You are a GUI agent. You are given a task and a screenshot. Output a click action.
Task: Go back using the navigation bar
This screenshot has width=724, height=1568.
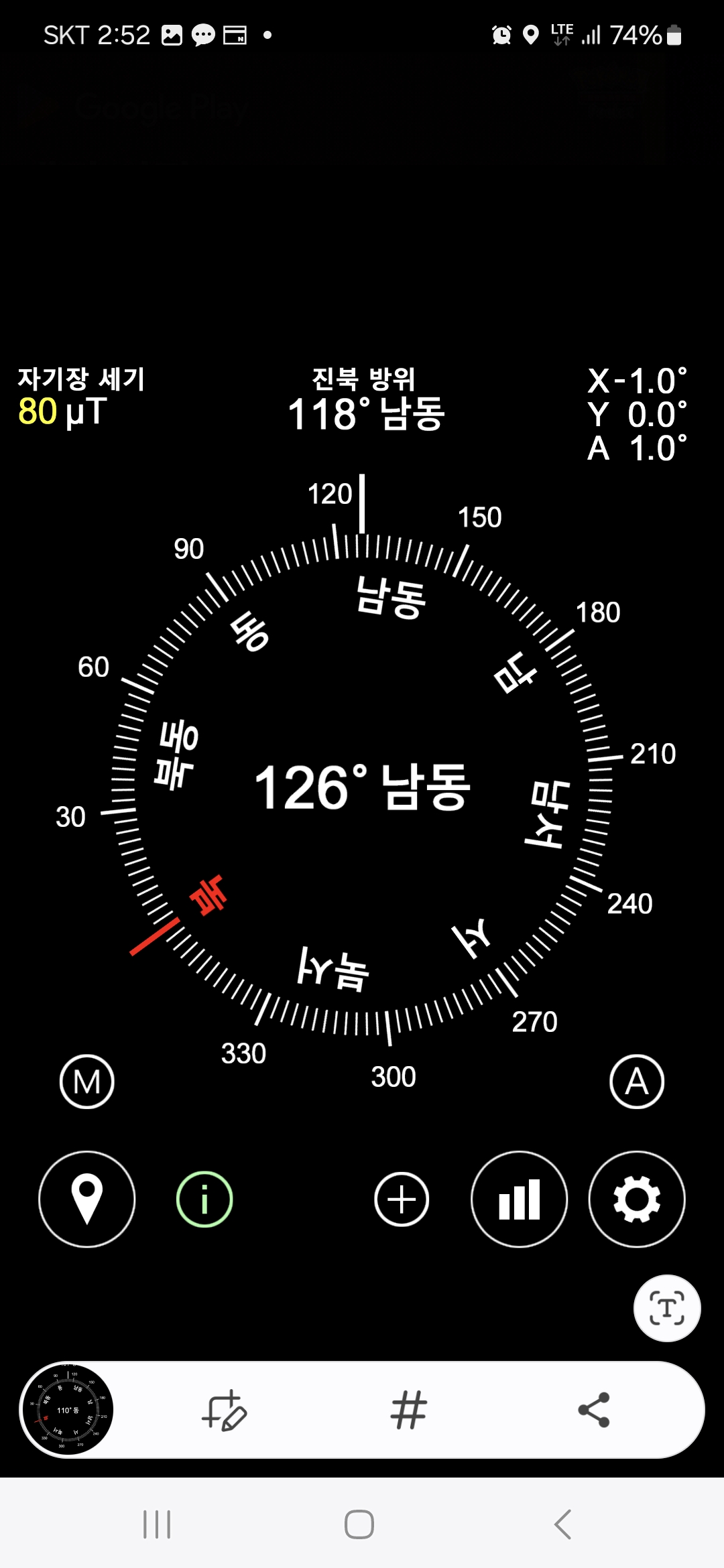coord(563,1524)
